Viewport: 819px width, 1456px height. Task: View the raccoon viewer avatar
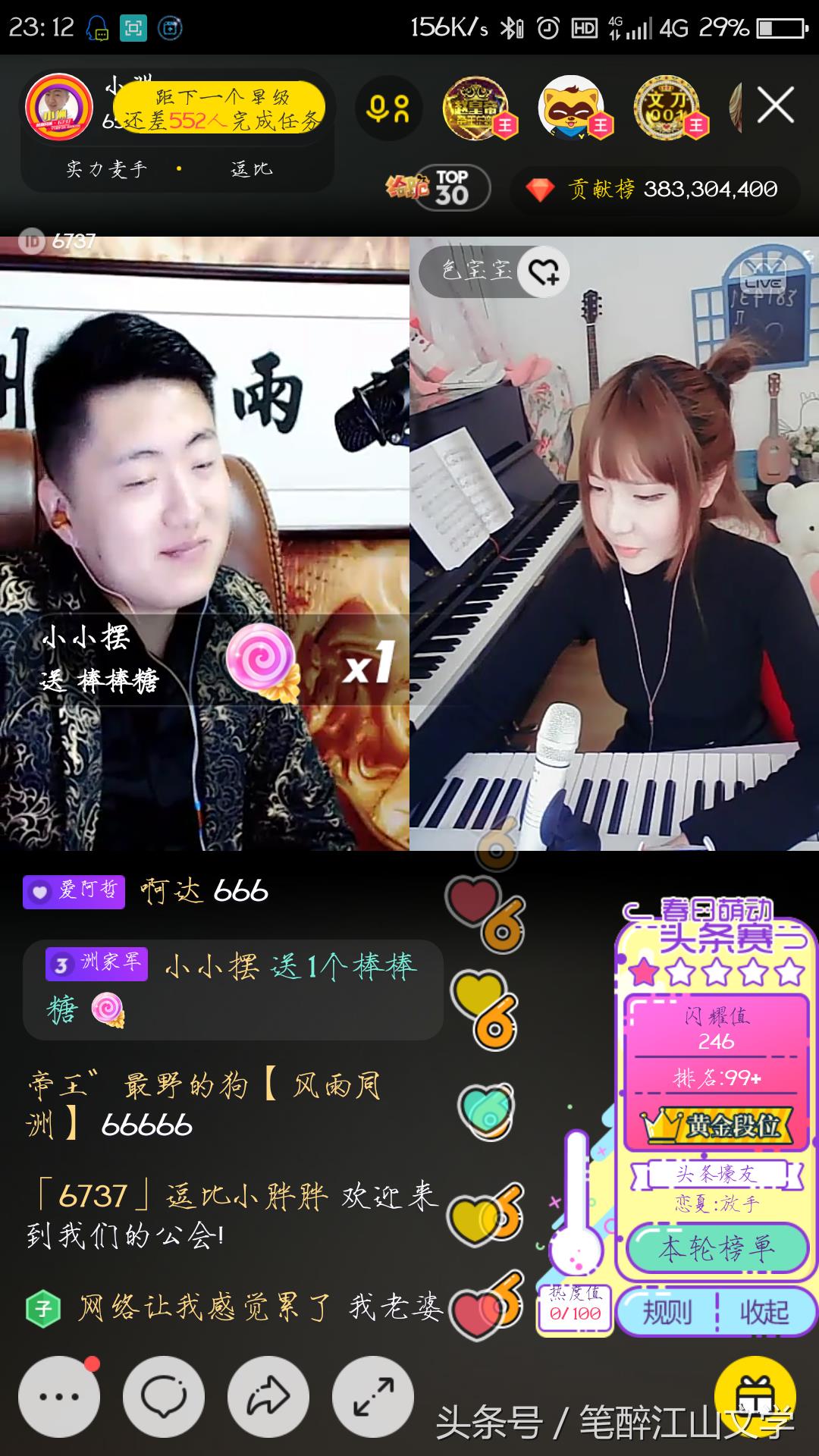[x=570, y=108]
